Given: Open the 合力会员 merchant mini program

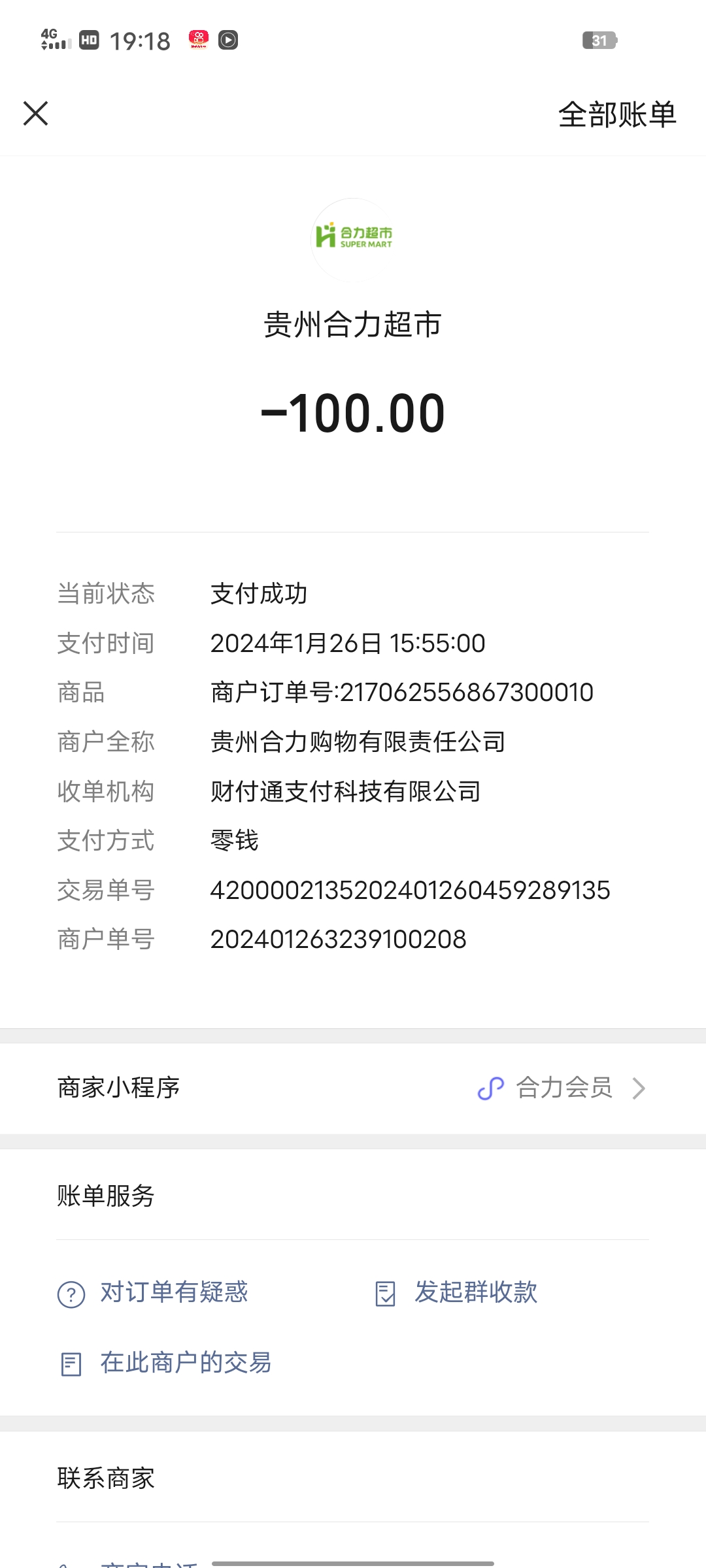Looking at the screenshot, I should 562,1088.
